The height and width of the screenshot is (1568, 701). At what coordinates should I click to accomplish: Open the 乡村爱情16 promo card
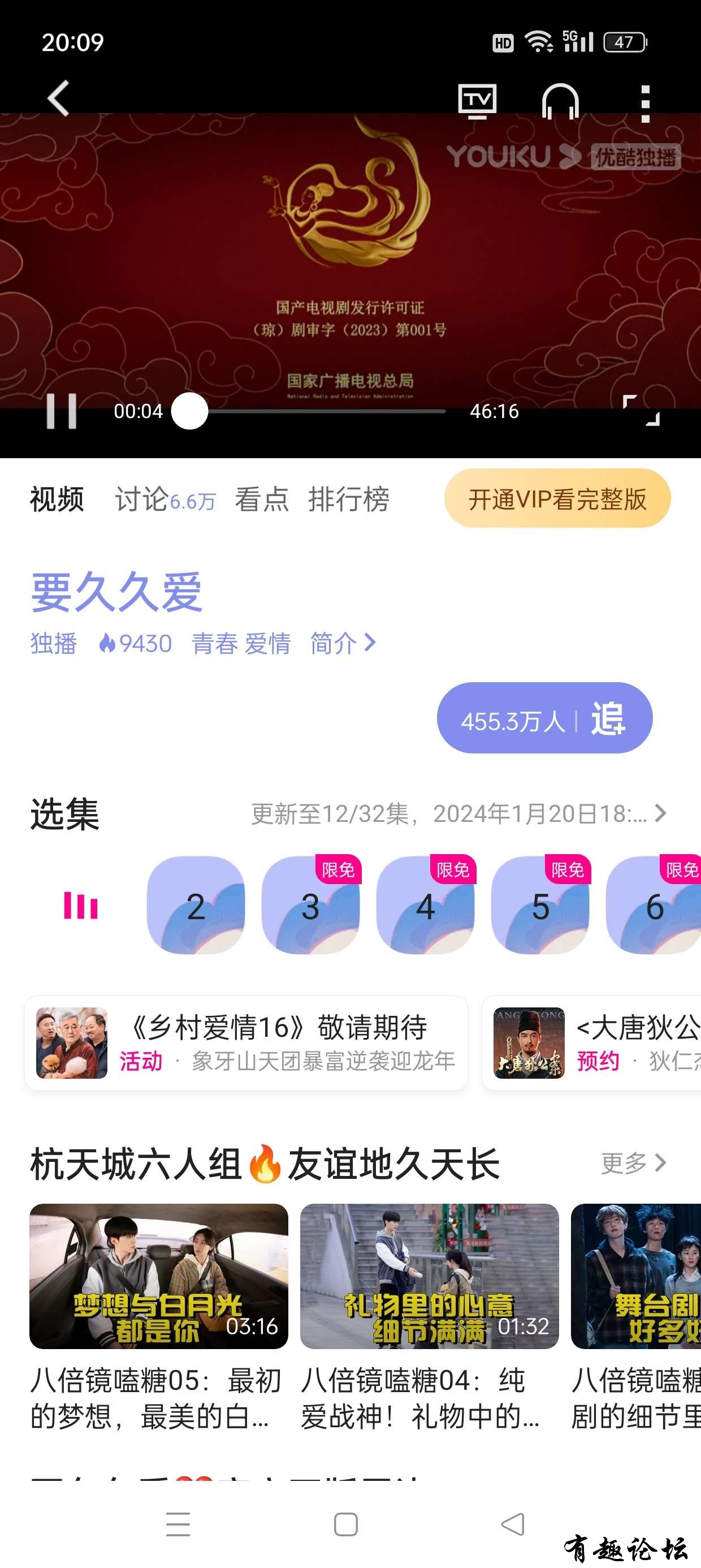246,1043
